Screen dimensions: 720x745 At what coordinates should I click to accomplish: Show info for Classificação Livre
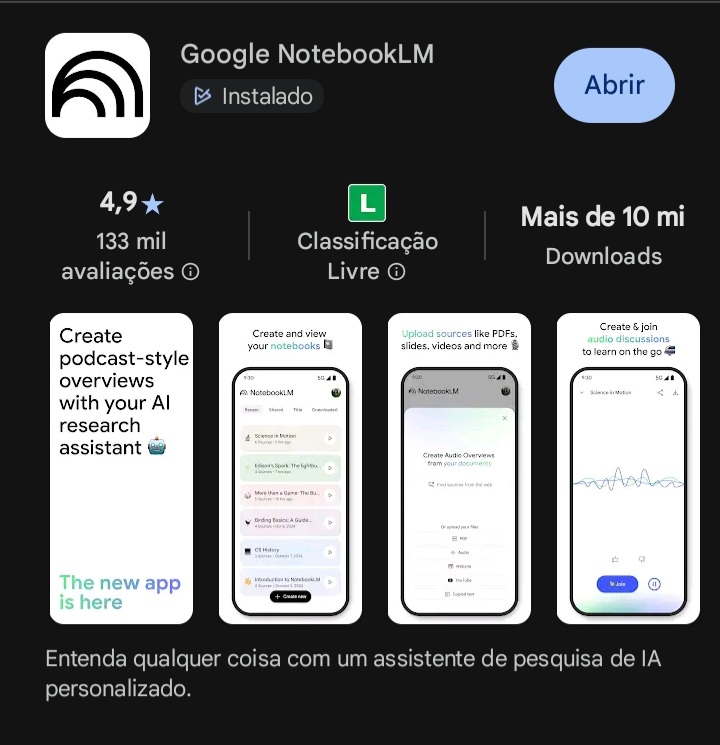pyautogui.click(x=397, y=272)
